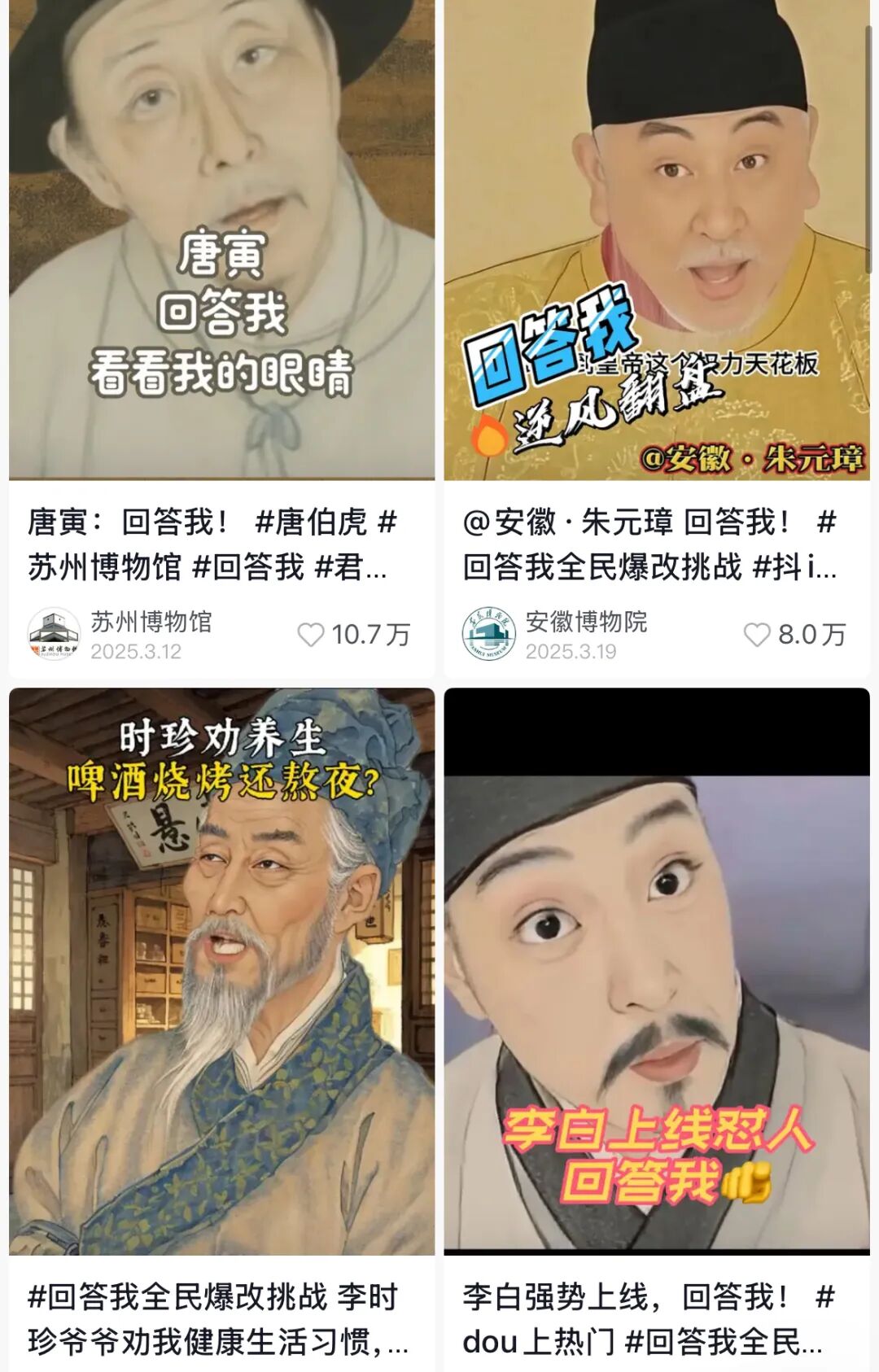The width and height of the screenshot is (879, 1372).
Task: Open 安徽博物院 profile avatar
Action: (x=488, y=634)
